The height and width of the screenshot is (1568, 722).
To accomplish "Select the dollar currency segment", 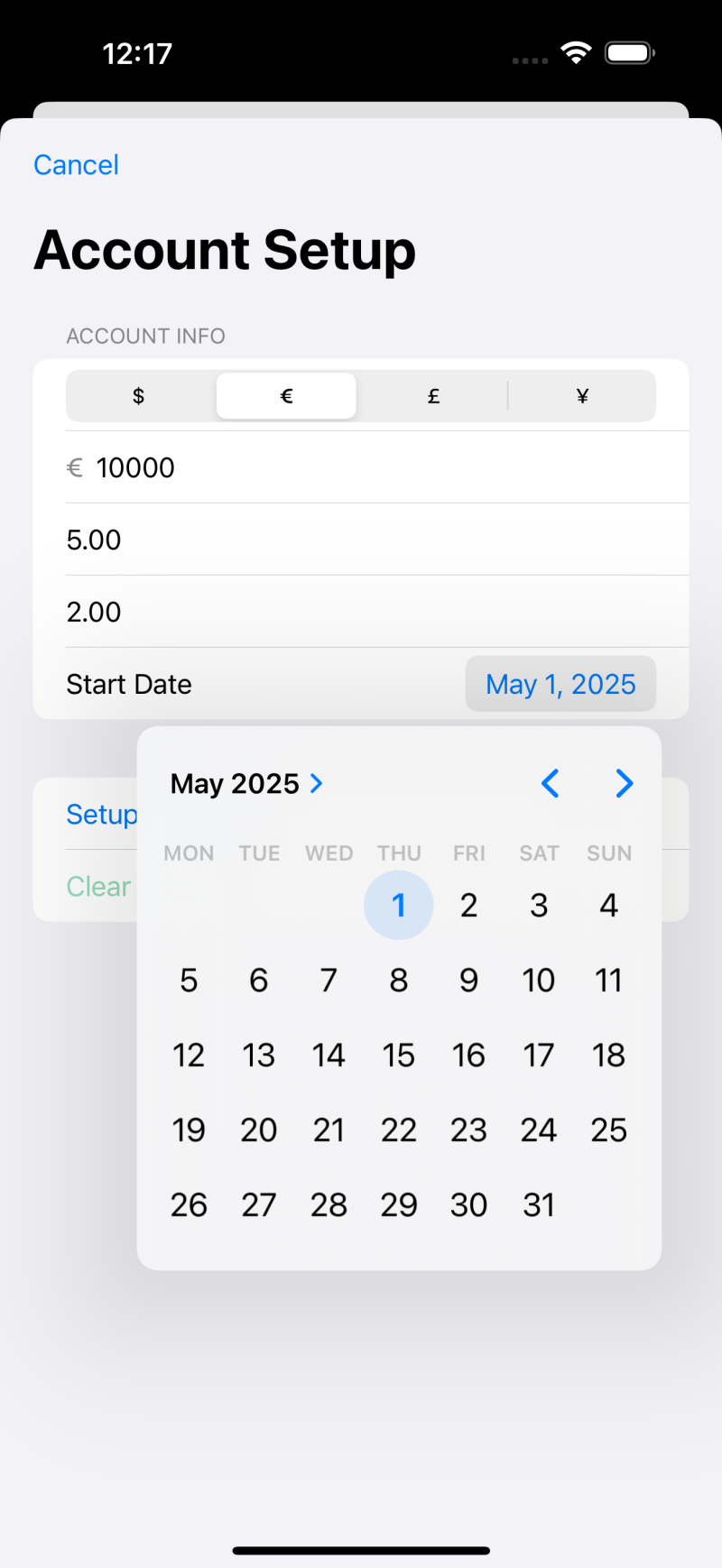I will 139,396.
